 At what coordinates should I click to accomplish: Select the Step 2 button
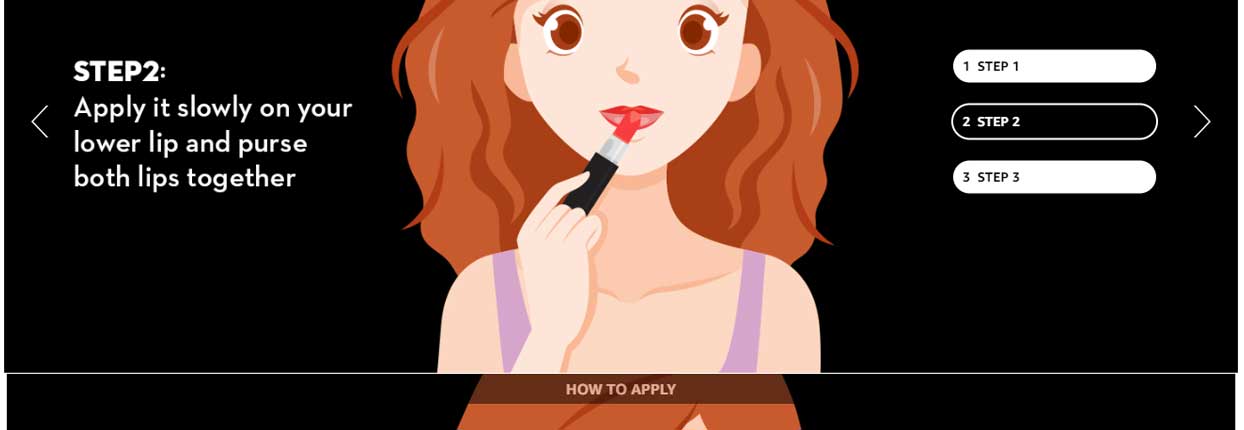pyautogui.click(x=1054, y=122)
